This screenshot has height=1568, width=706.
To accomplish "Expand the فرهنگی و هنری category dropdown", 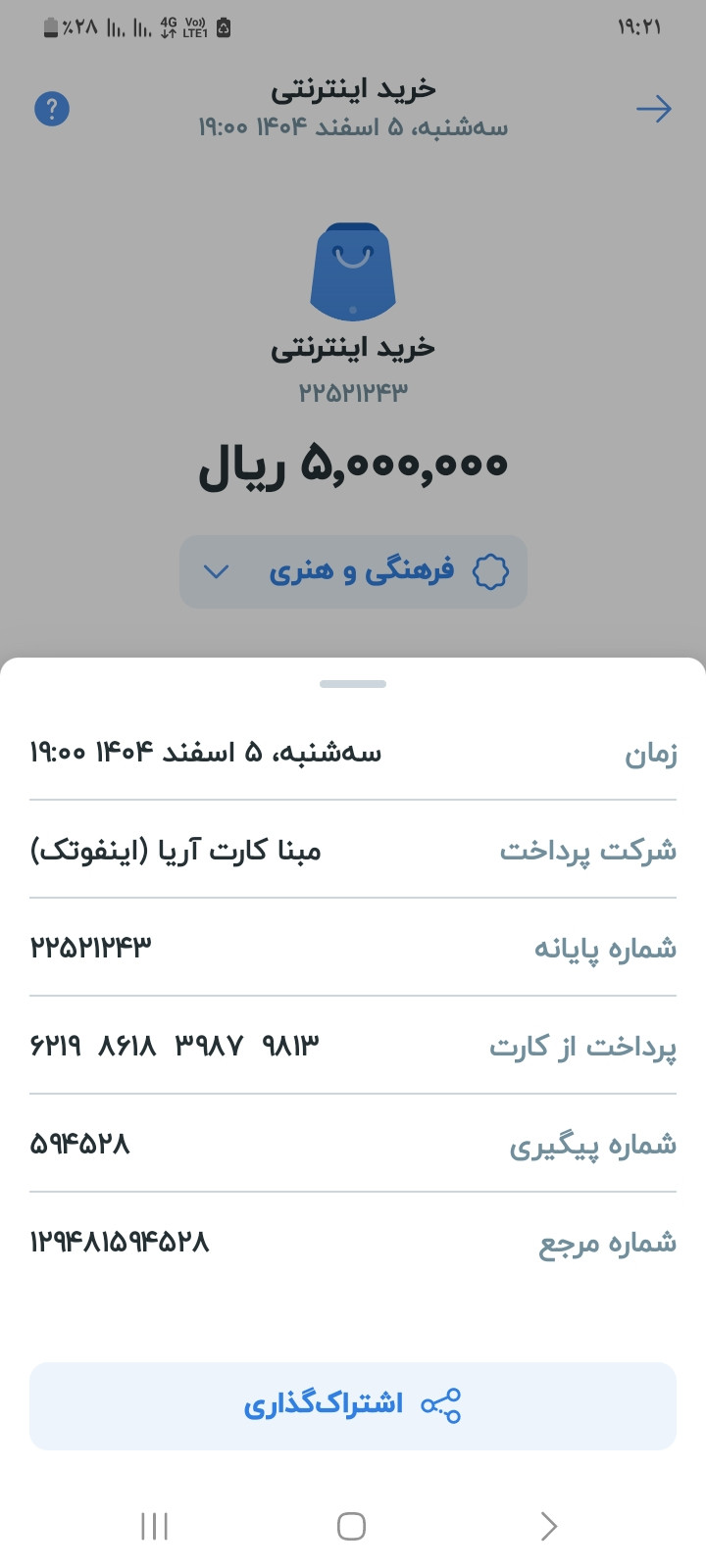I will click(x=353, y=571).
